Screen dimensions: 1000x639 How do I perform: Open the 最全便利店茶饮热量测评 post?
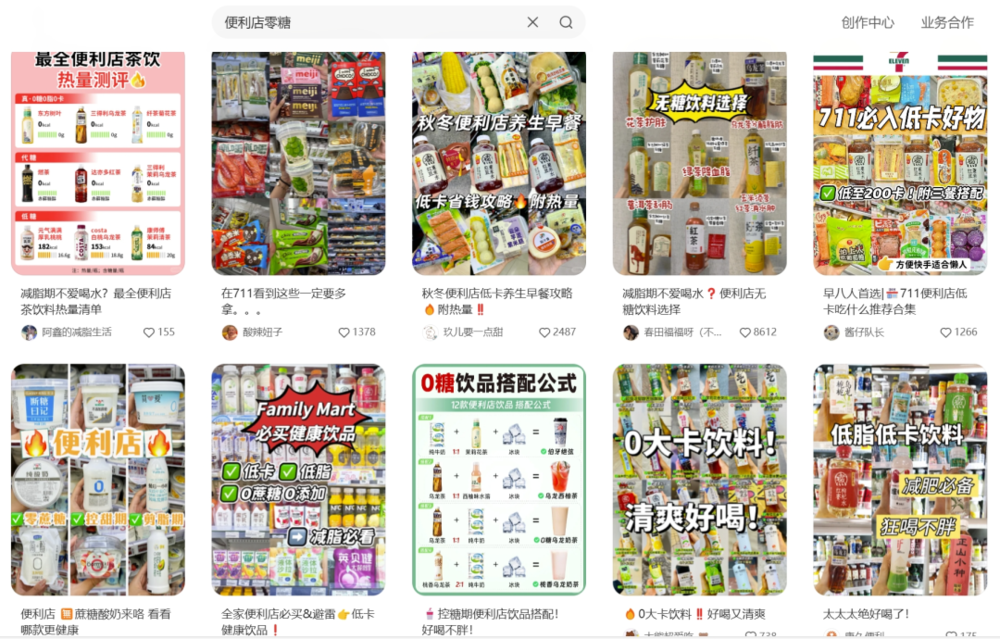click(x=98, y=163)
